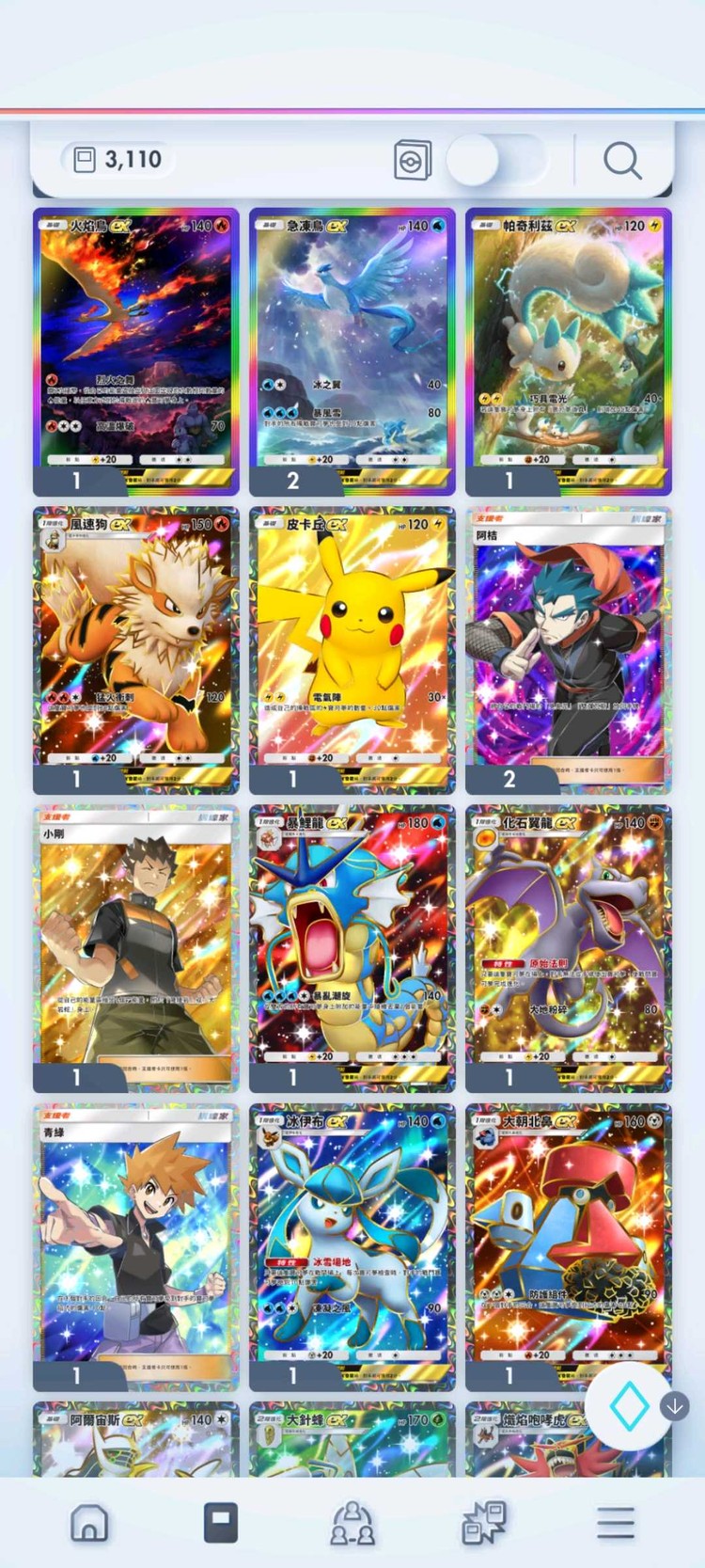
Task: Open the social friends tab
Action: (x=352, y=1522)
